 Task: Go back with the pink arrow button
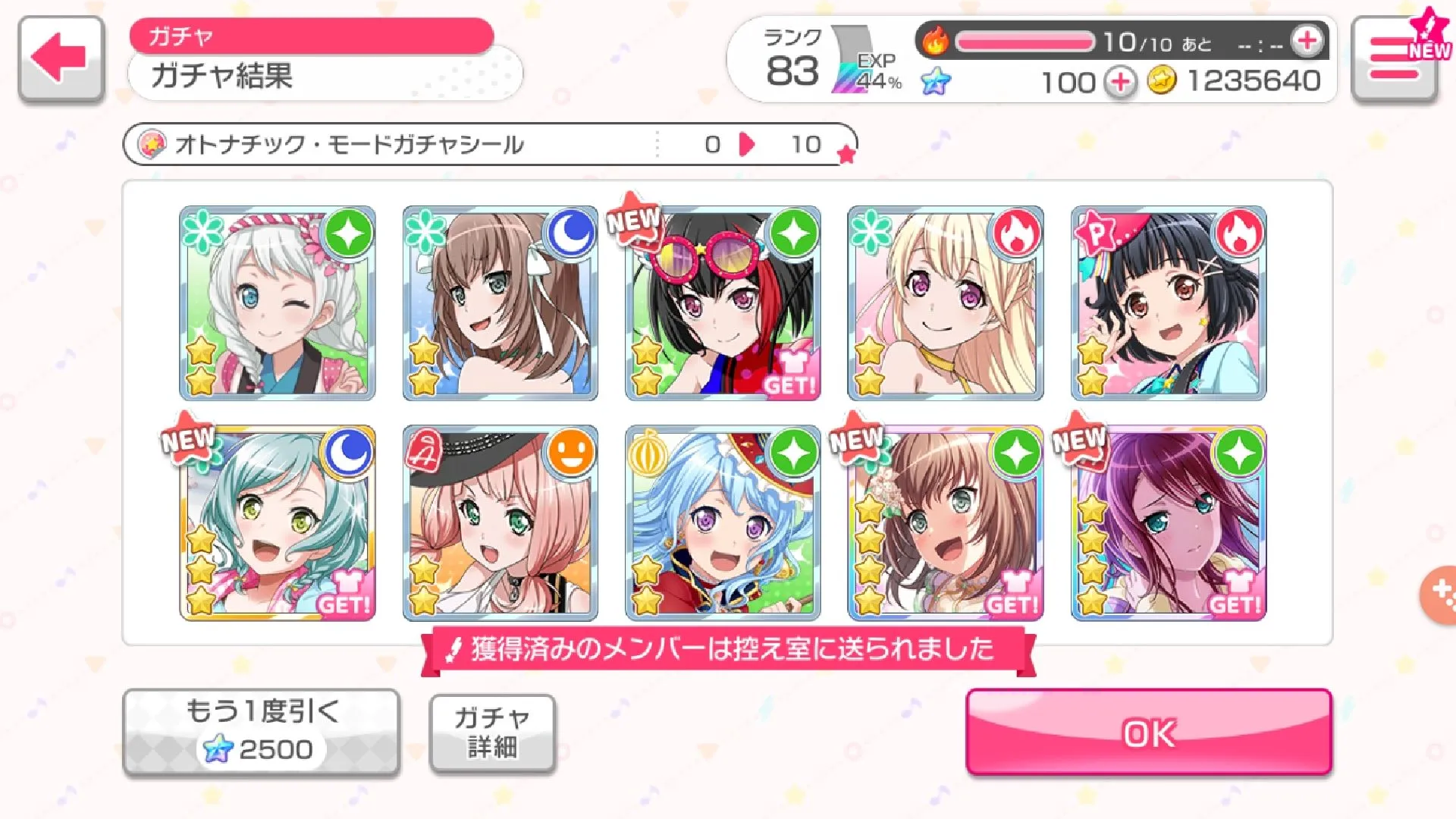61,58
